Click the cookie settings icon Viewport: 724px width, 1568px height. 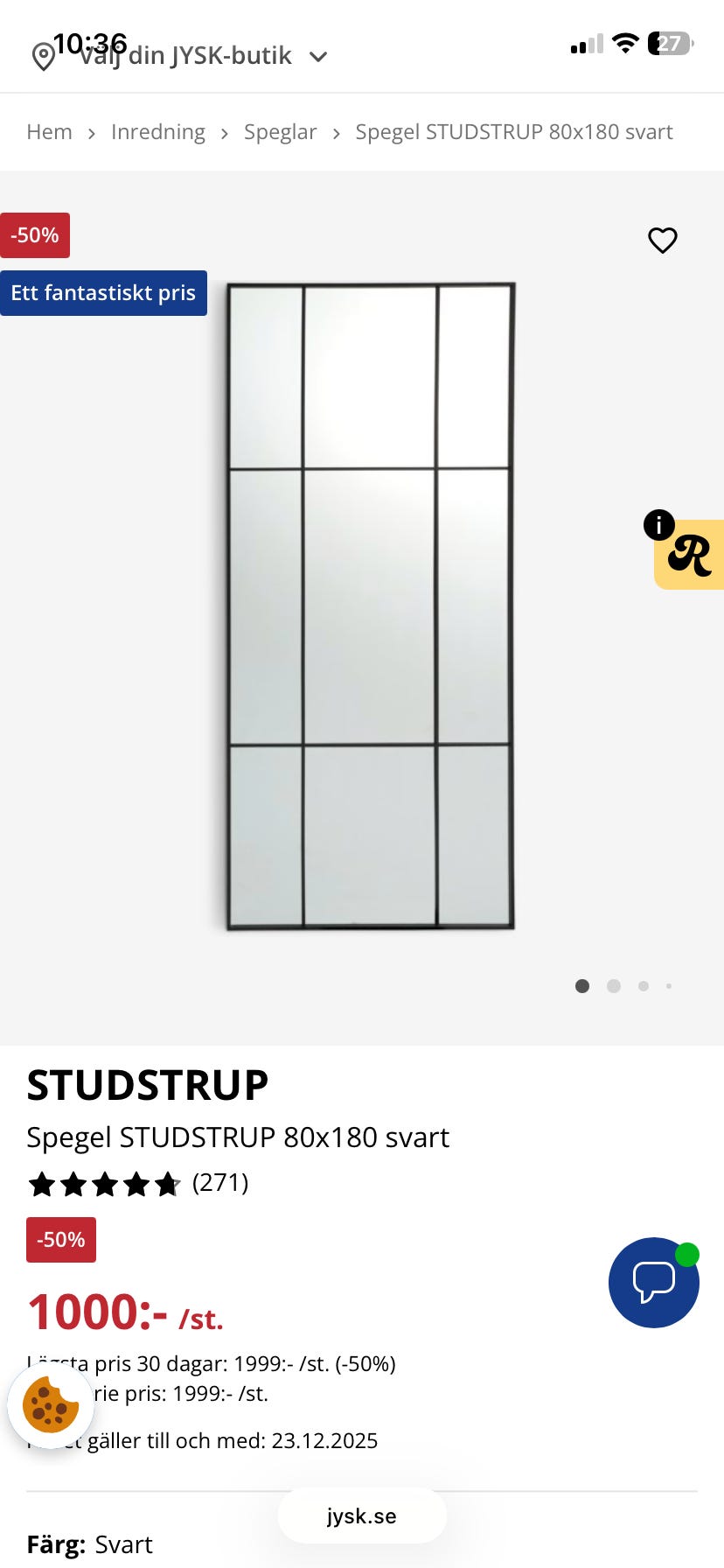point(50,1406)
